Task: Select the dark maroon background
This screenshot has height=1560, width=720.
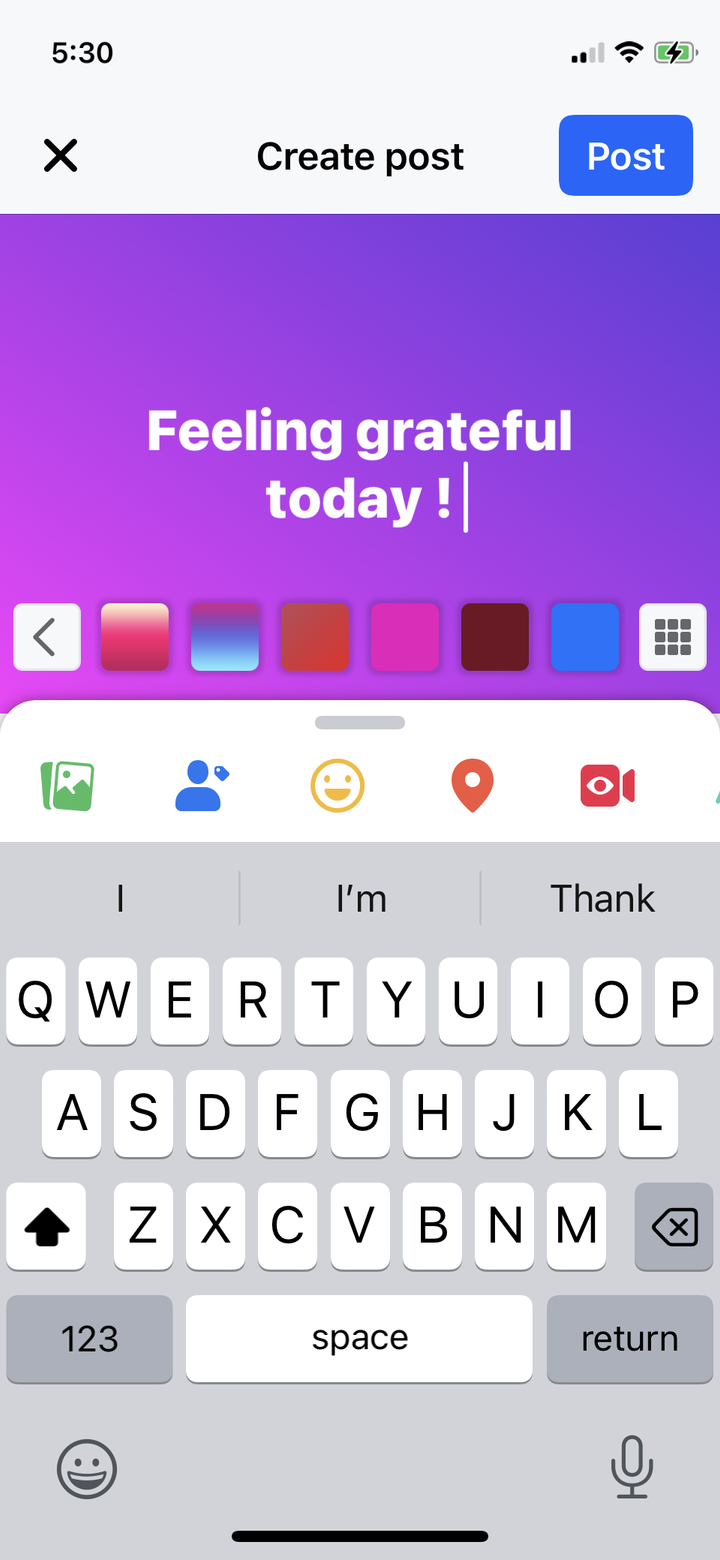Action: click(x=495, y=637)
